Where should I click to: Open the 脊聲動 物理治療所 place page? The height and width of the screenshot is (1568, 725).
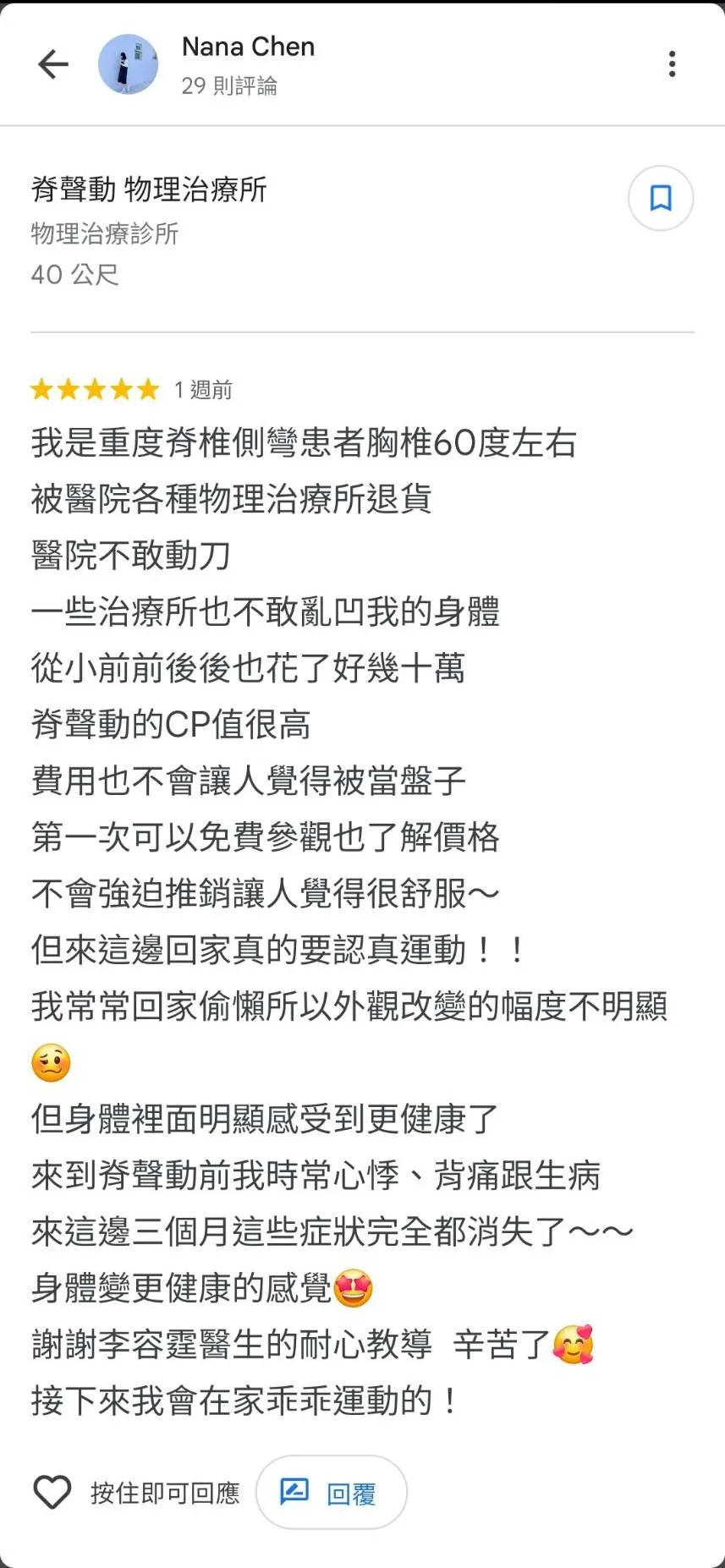click(149, 189)
